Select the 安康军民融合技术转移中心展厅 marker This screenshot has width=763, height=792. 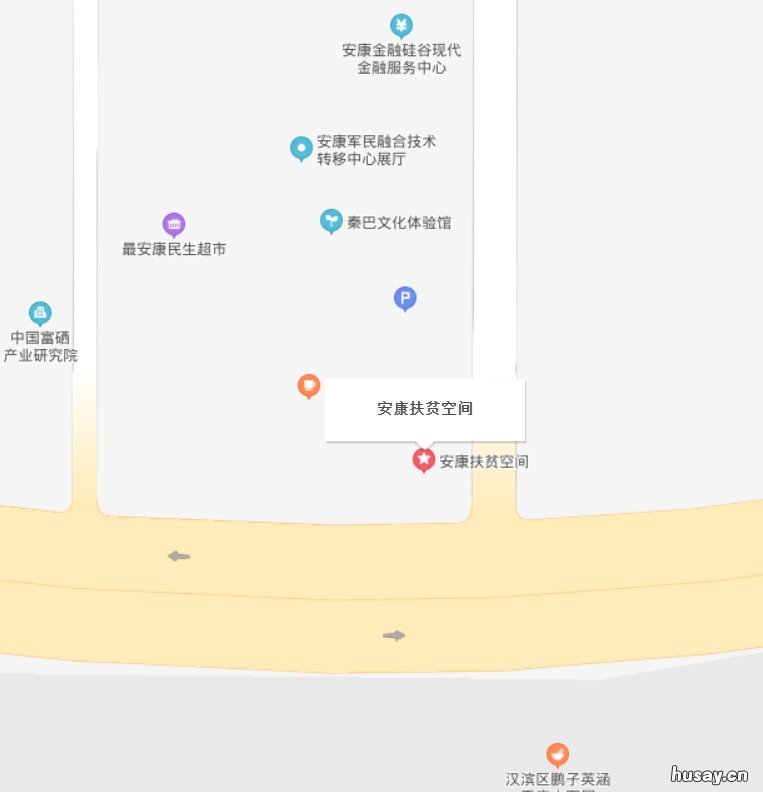coord(301,146)
